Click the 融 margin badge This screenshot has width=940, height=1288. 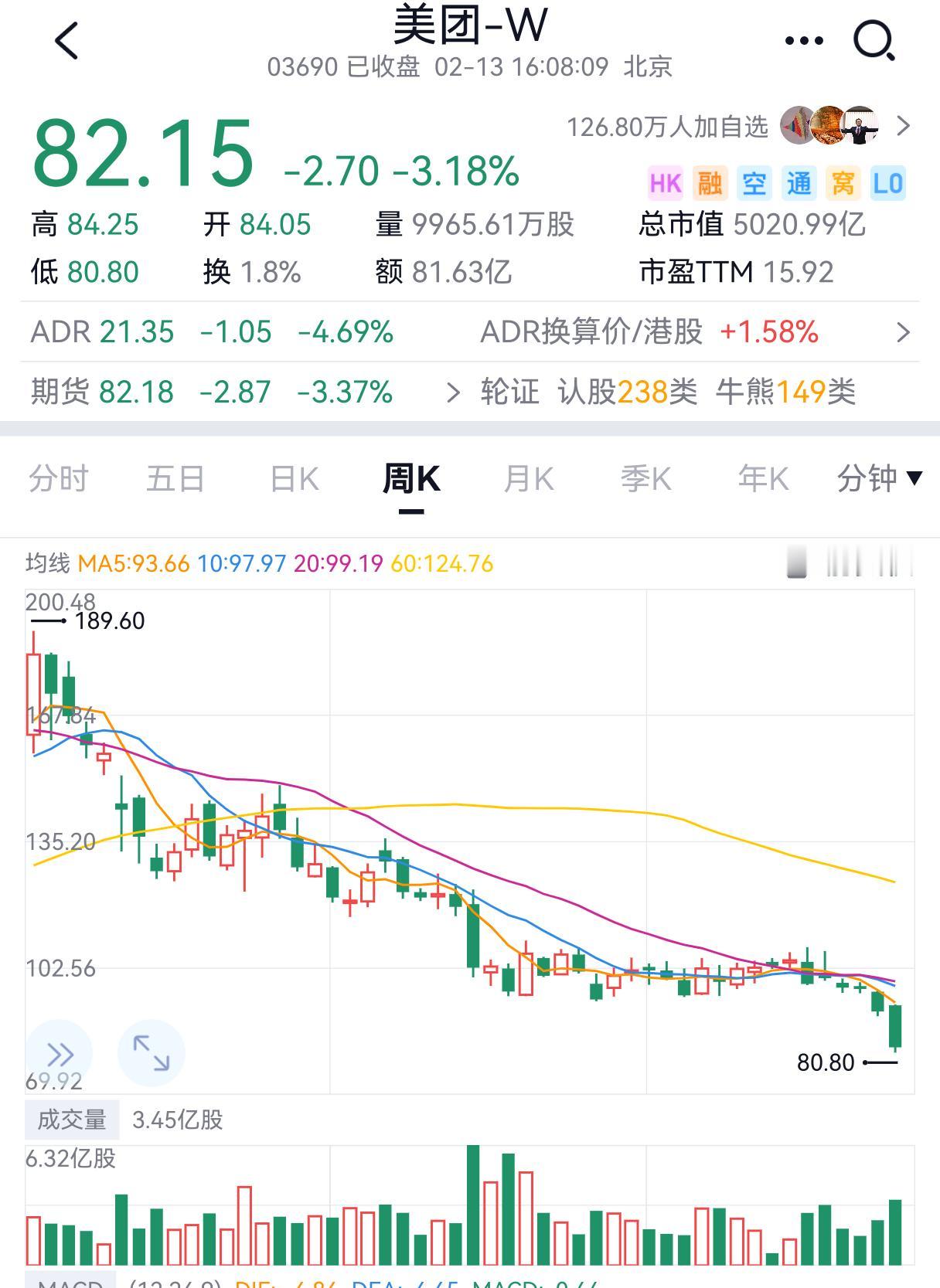pyautogui.click(x=710, y=184)
